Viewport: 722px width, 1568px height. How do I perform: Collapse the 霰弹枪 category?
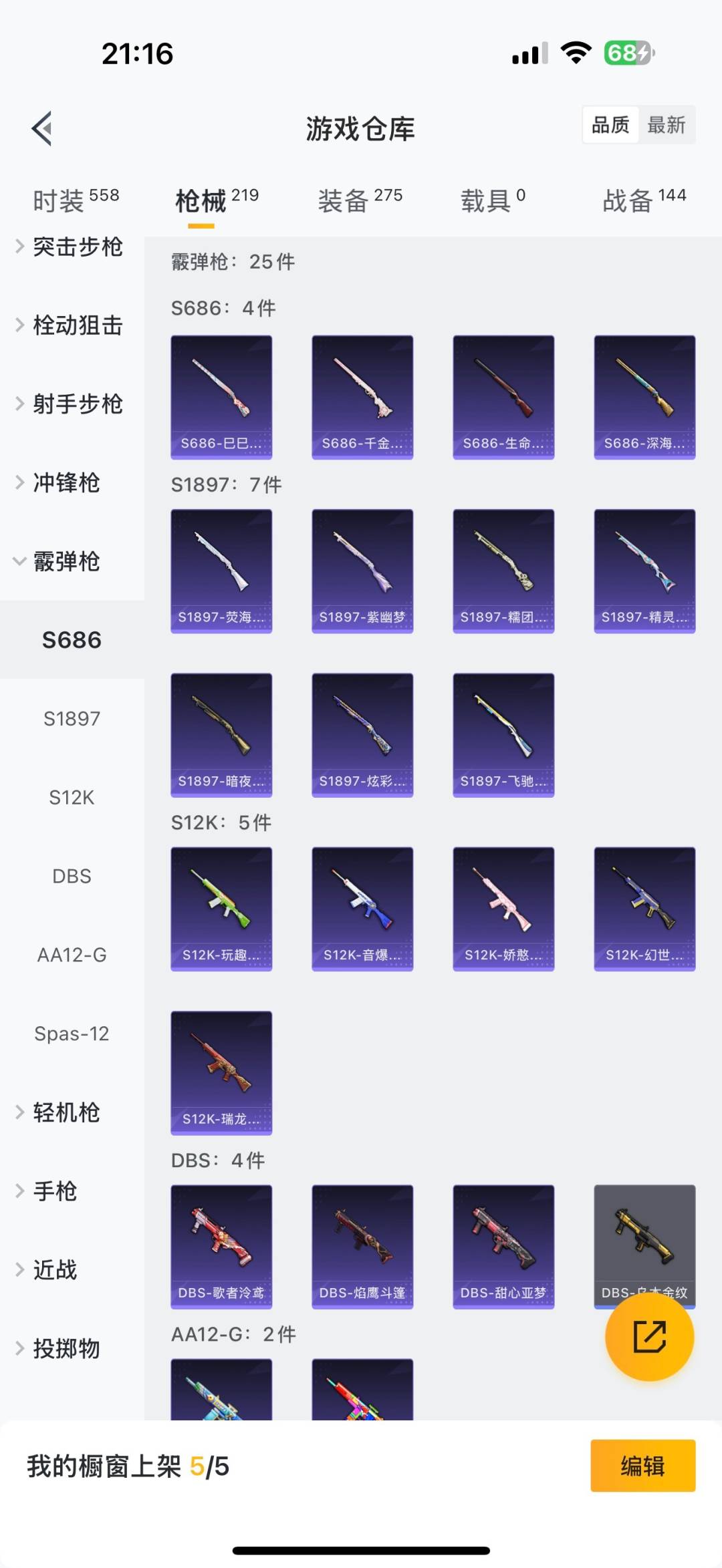67,561
